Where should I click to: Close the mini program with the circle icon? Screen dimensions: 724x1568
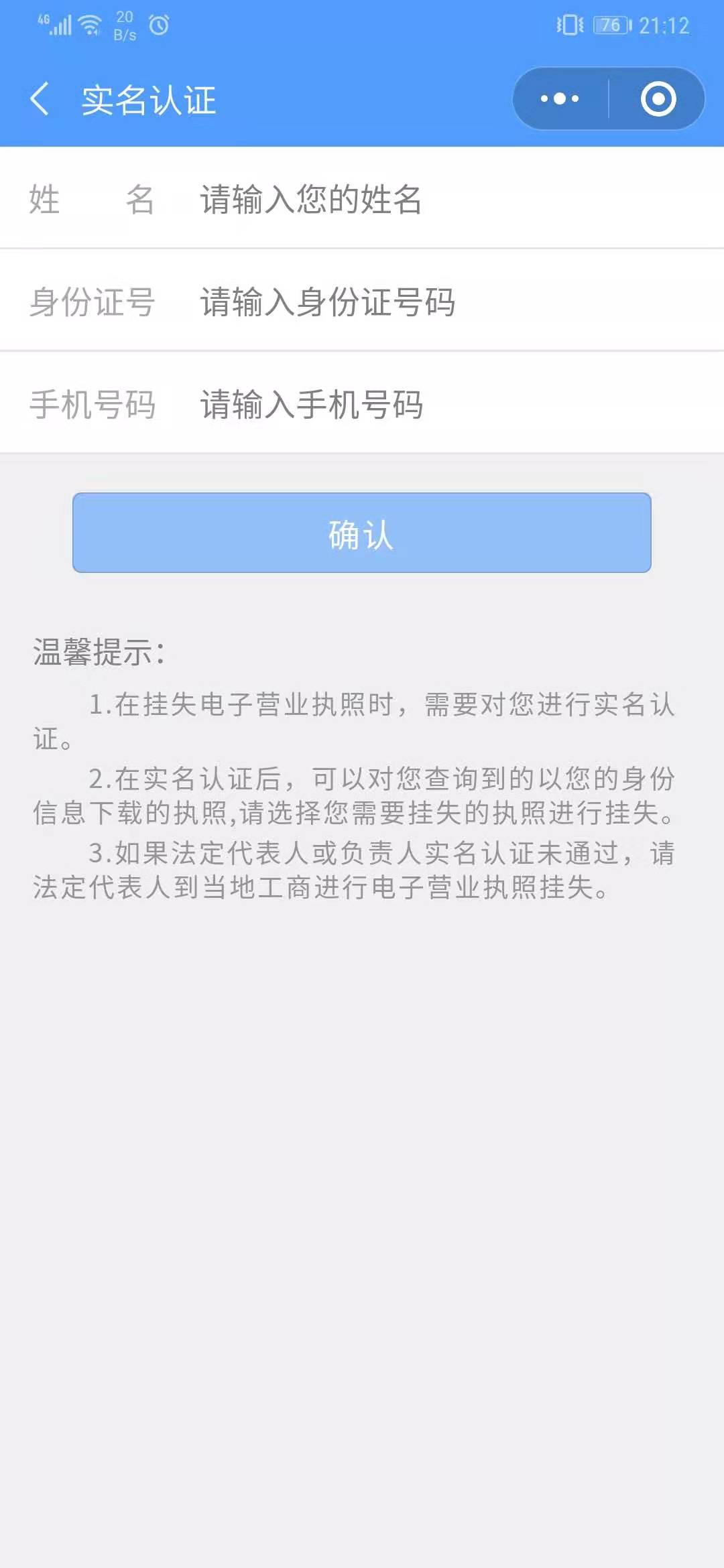click(x=658, y=99)
